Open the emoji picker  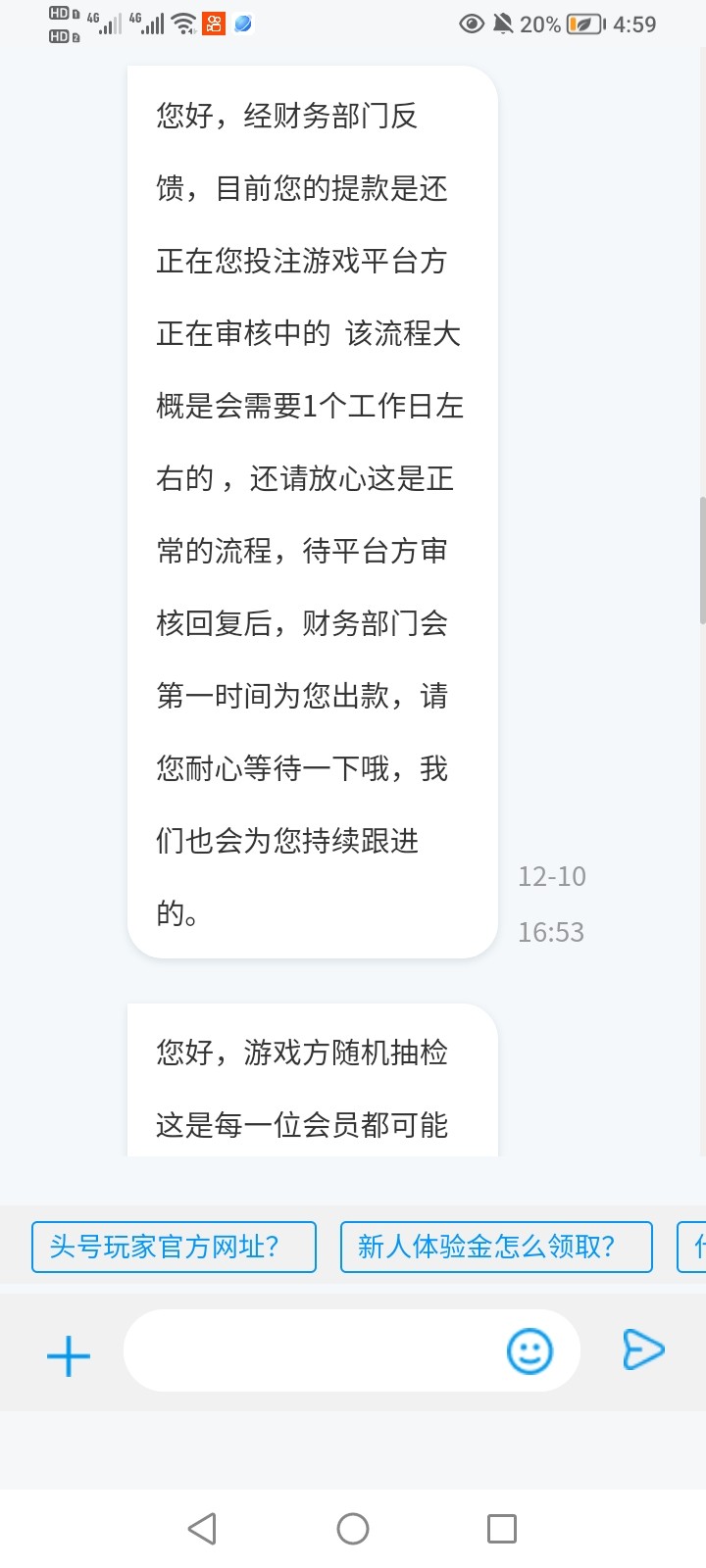point(529,1350)
